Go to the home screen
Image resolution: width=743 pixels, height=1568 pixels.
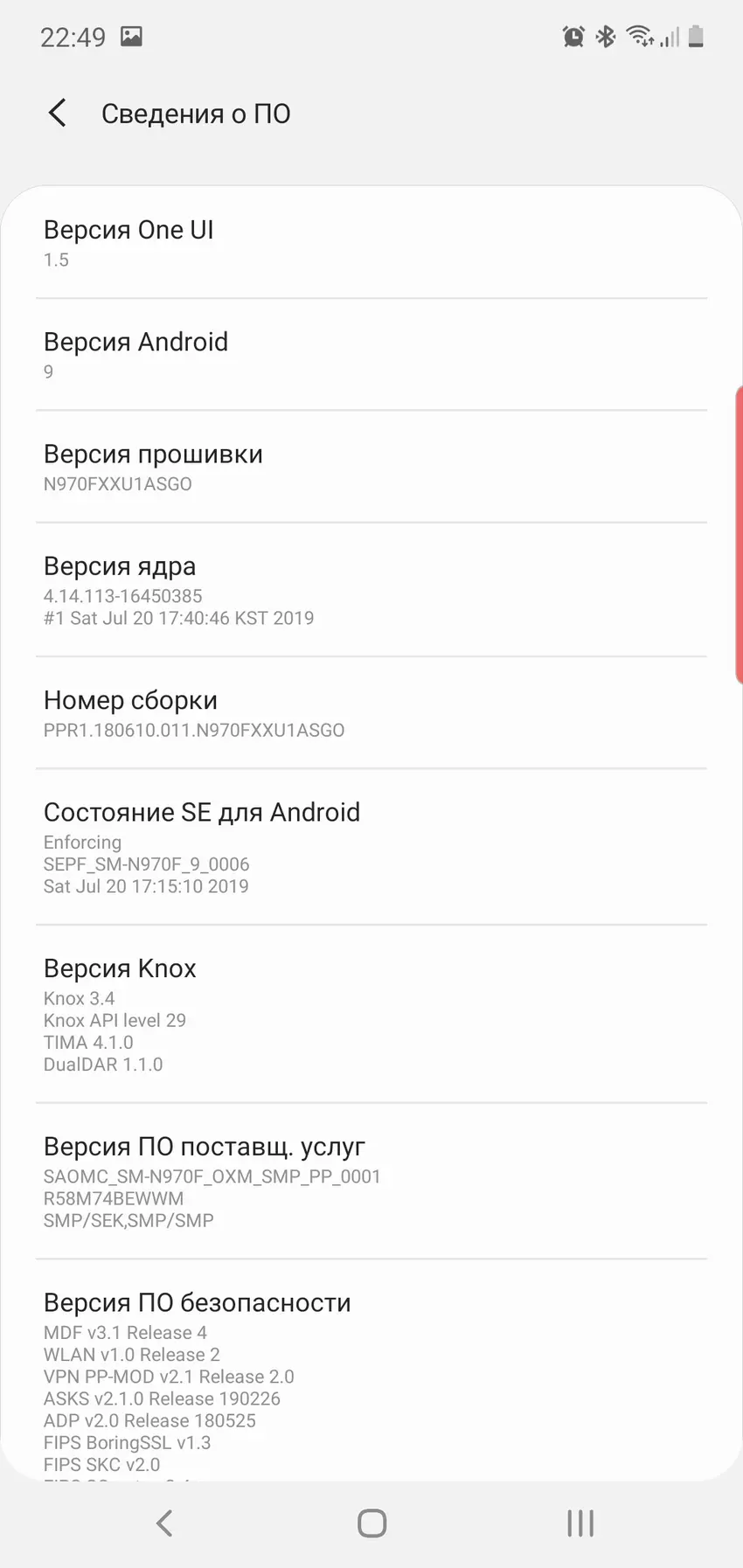(371, 1523)
